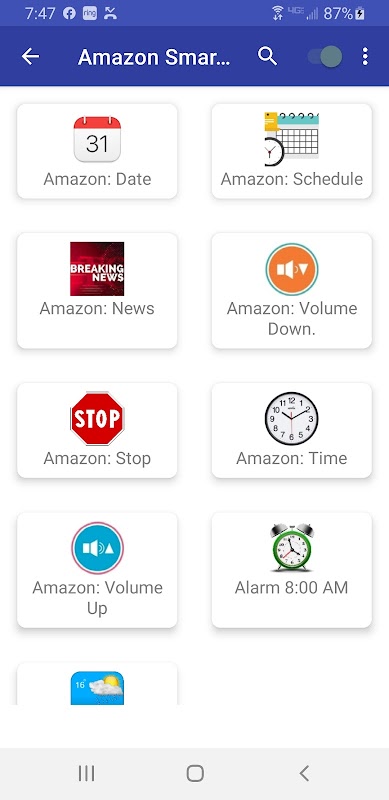Select the Amazon: Volume Up card

97,570
